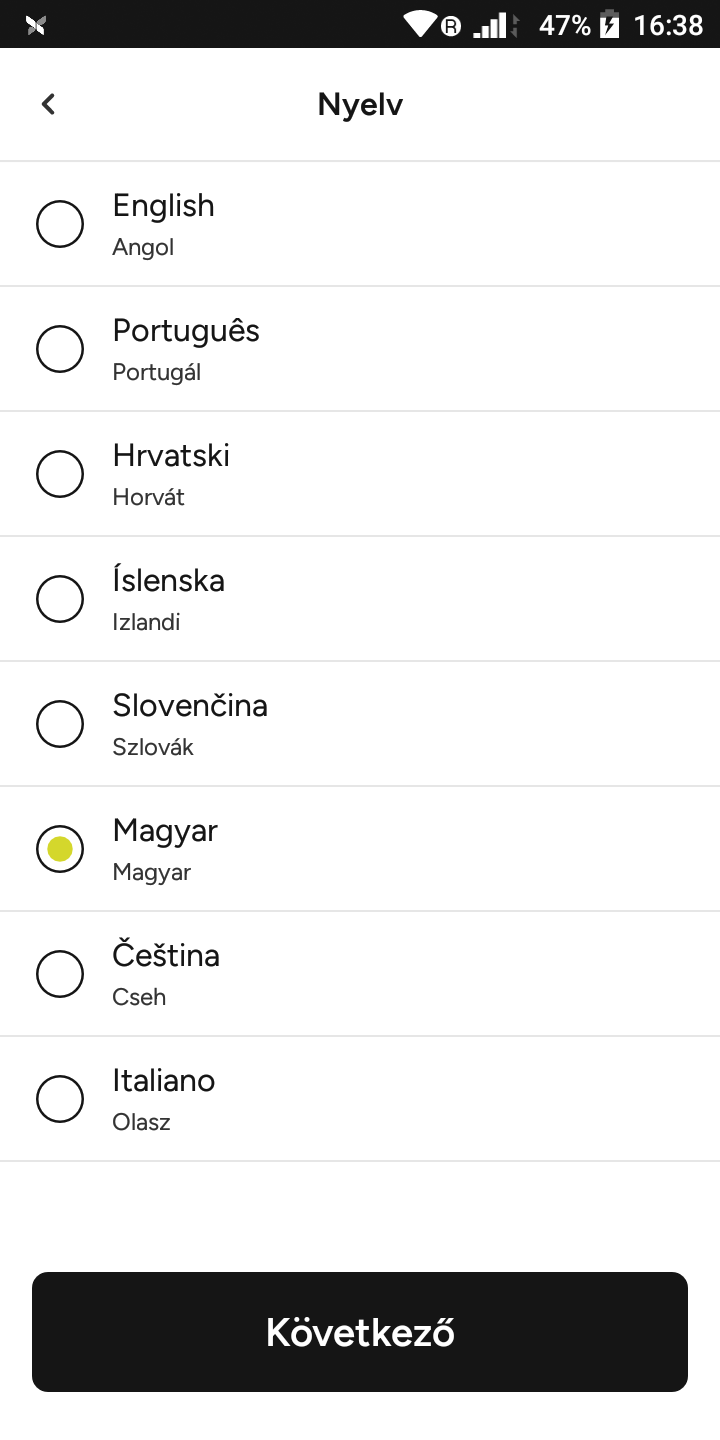Tap the Nyelv screen title
Image resolution: width=720 pixels, height=1440 pixels.
coord(359,103)
